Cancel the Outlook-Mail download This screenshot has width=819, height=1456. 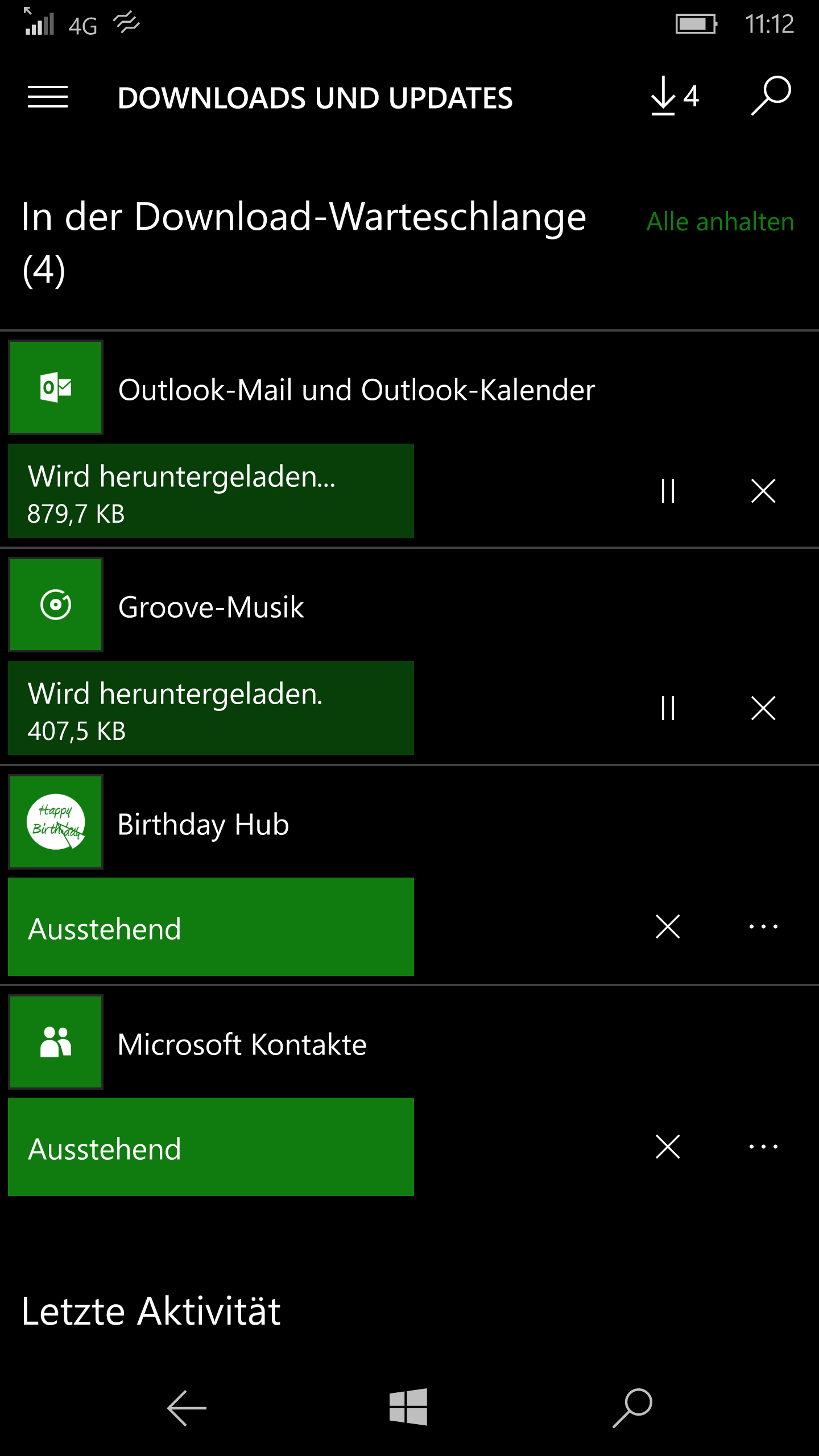(x=763, y=491)
